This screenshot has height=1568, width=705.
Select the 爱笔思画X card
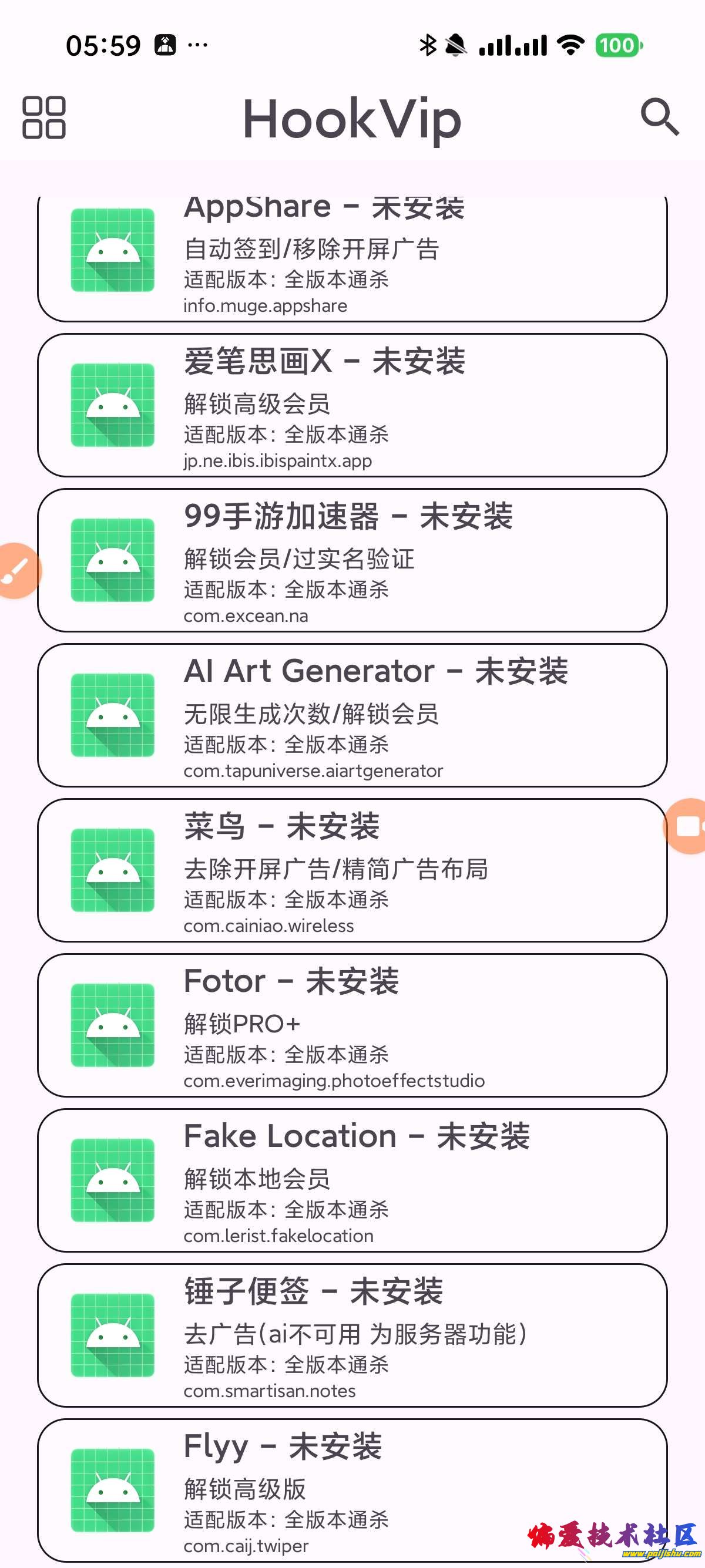pyautogui.click(x=352, y=405)
